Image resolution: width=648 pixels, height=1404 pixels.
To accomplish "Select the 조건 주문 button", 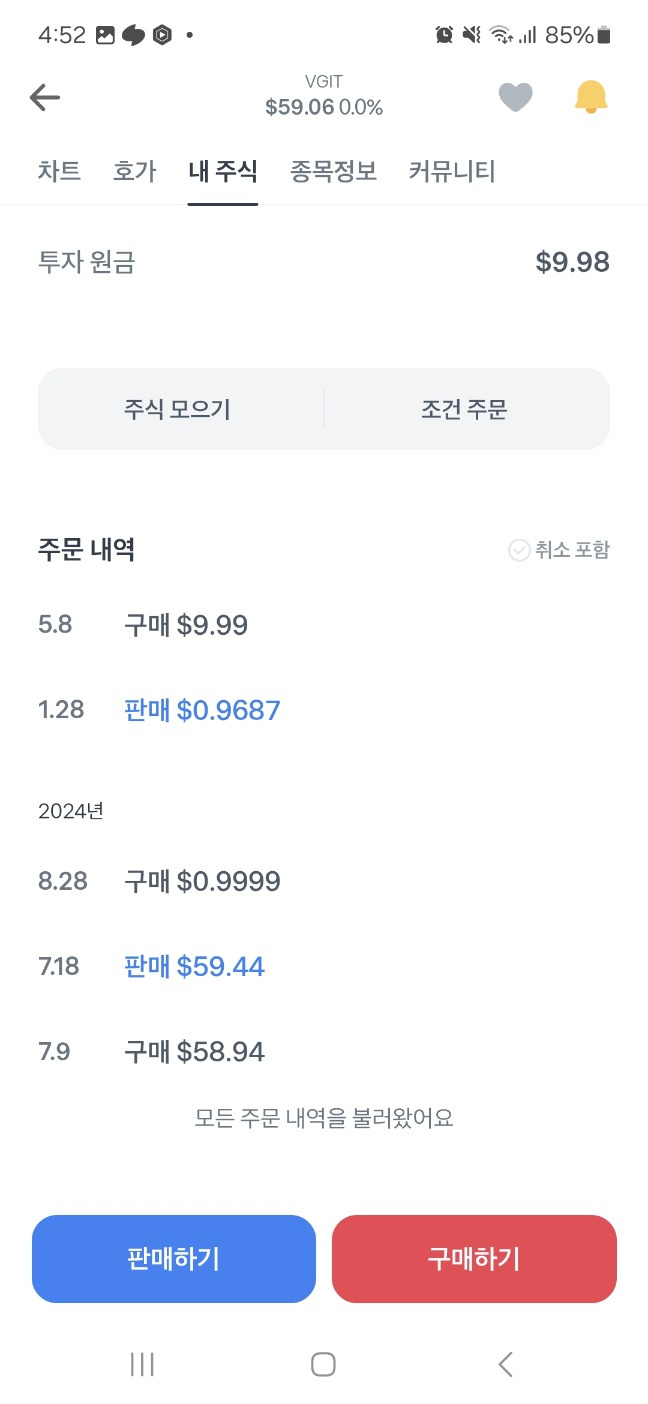I will point(467,409).
